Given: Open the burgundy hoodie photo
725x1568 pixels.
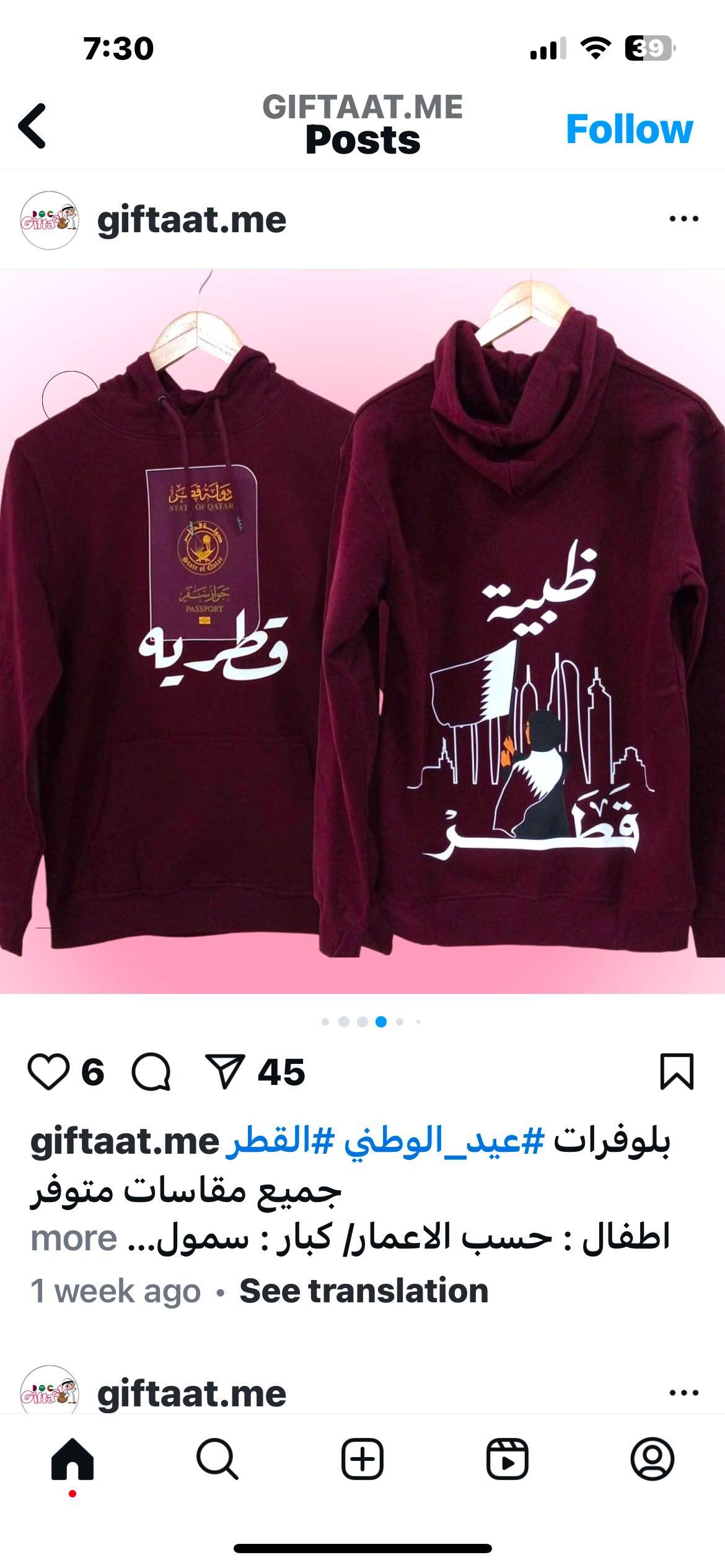Looking at the screenshot, I should 362,632.
